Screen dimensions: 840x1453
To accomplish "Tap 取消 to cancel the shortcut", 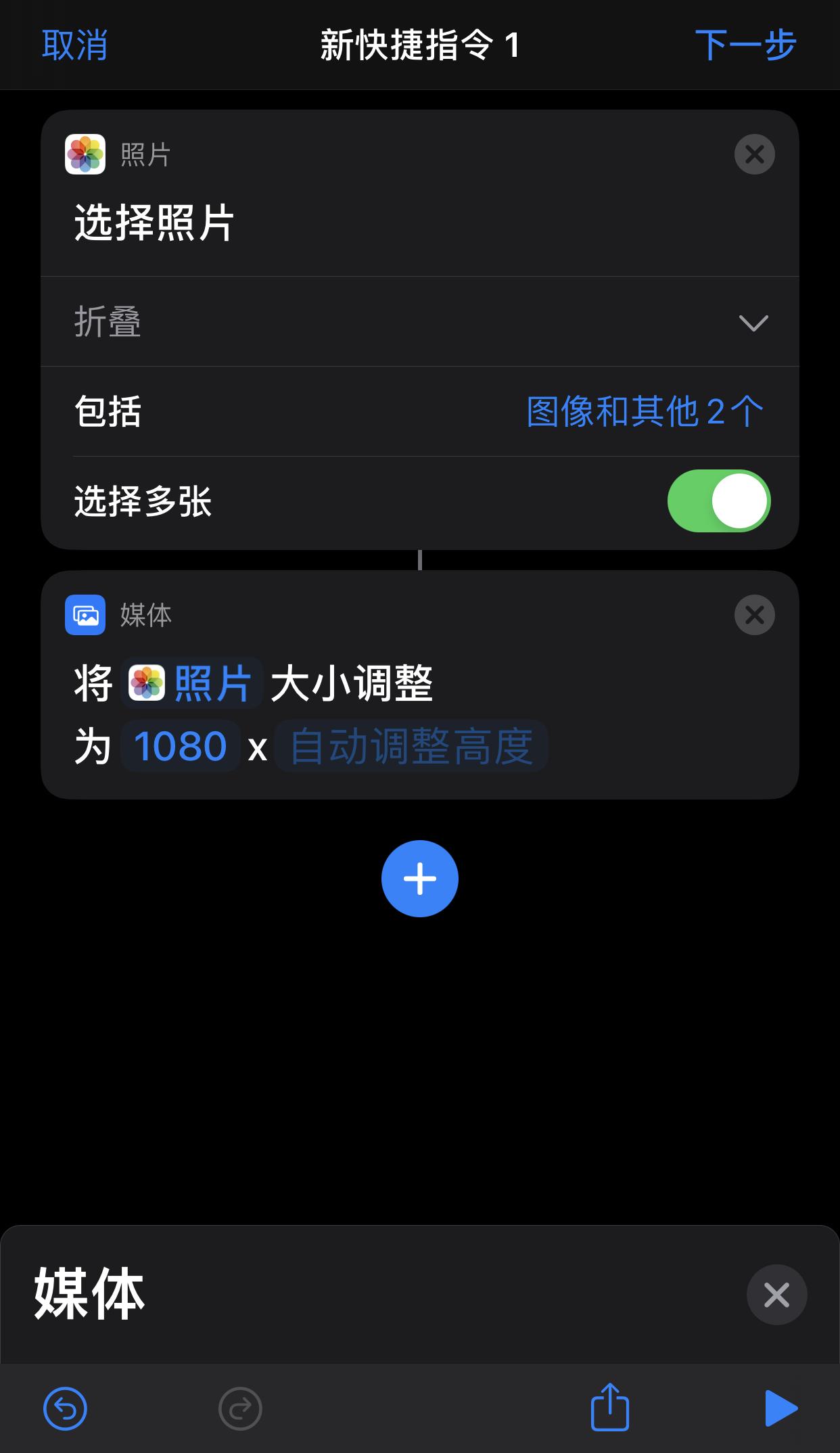I will 74,45.
